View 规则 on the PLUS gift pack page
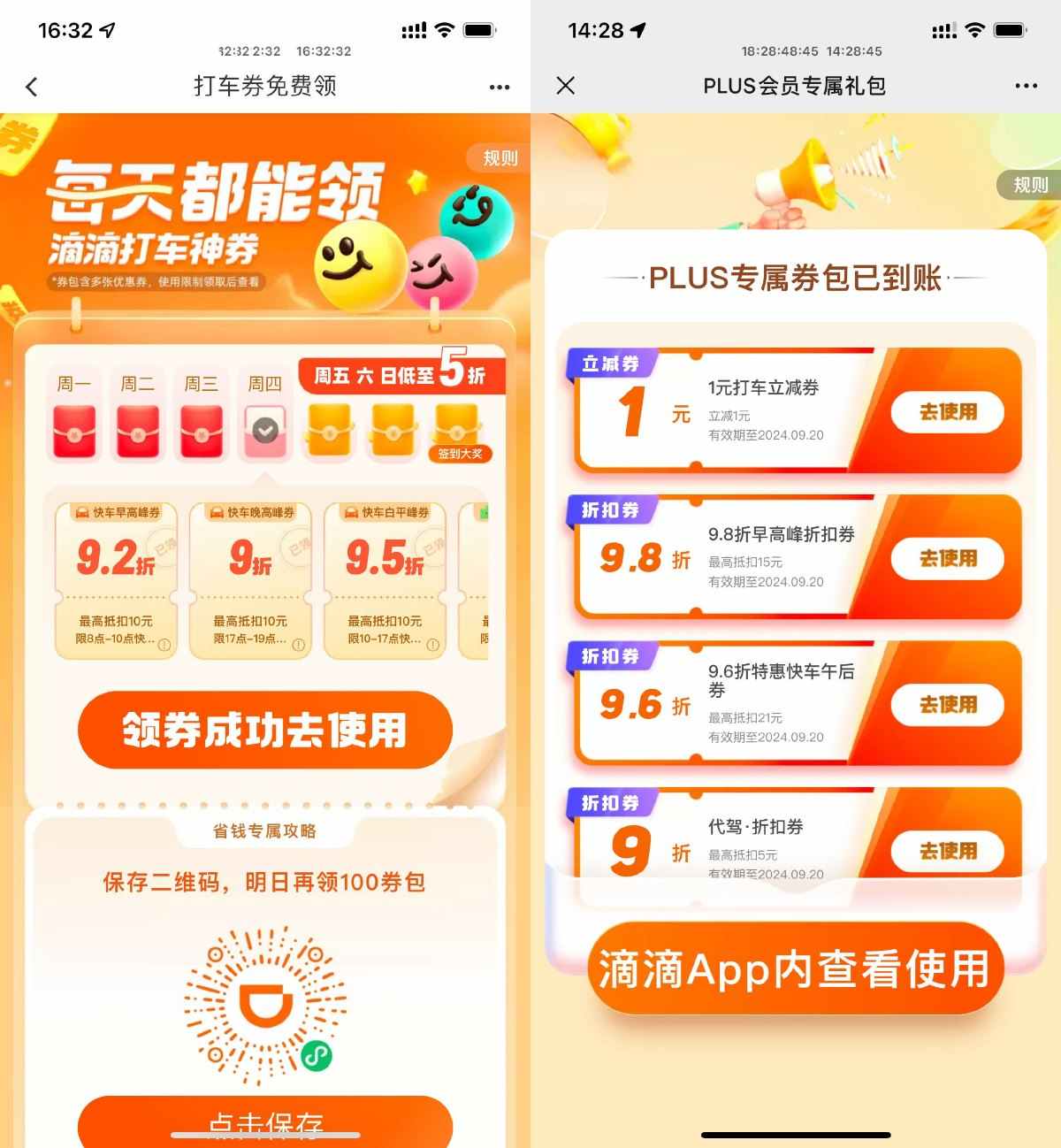The height and width of the screenshot is (1148, 1061). click(x=1030, y=185)
